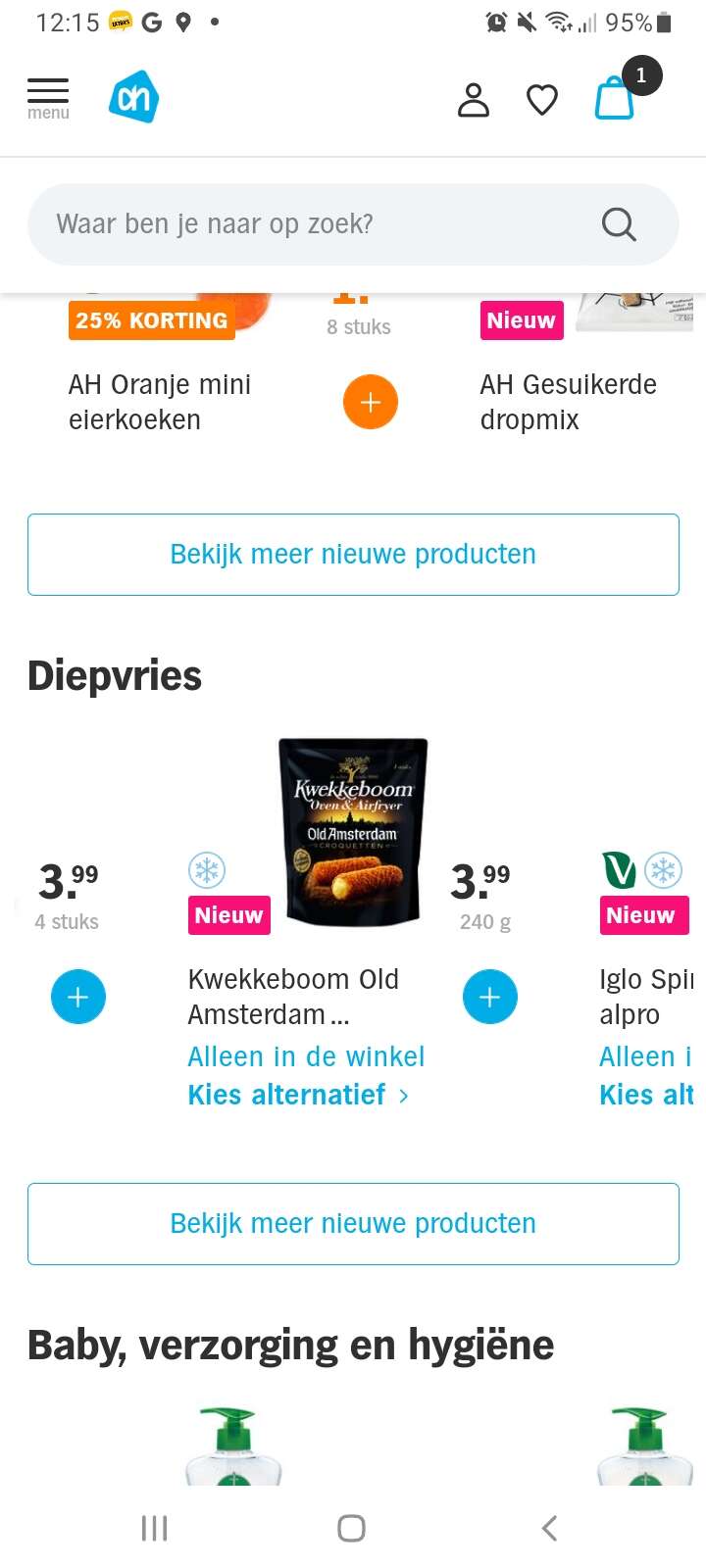Open the shopping basket
706x1568 pixels.
616,97
